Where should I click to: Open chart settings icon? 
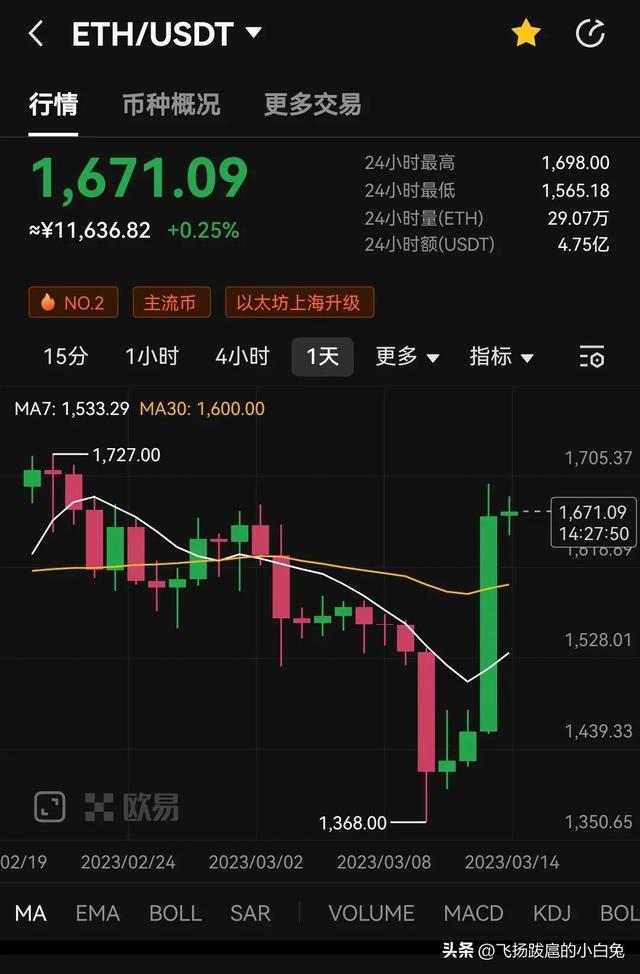tap(592, 357)
